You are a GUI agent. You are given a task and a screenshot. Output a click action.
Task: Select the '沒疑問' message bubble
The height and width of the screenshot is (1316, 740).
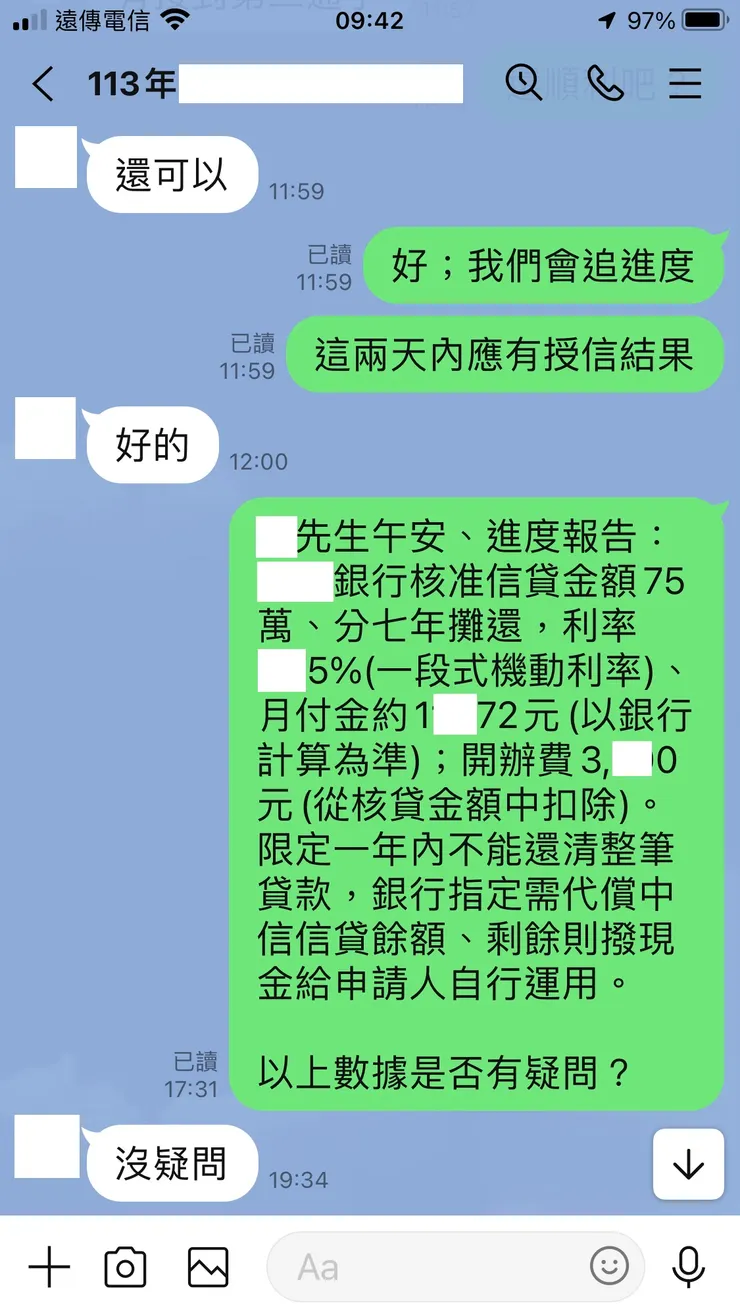(x=170, y=1163)
